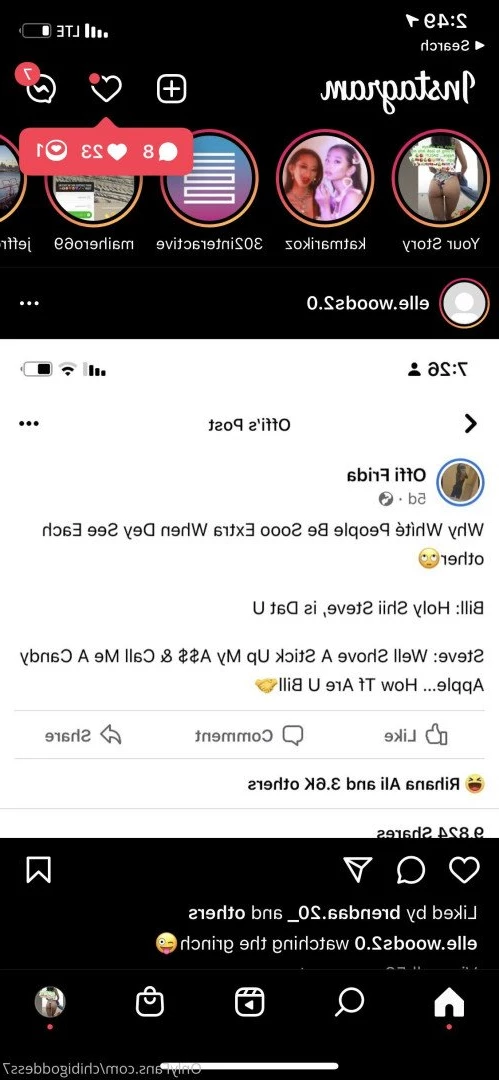Open your profile tab
499x1080 pixels.
point(50,1002)
